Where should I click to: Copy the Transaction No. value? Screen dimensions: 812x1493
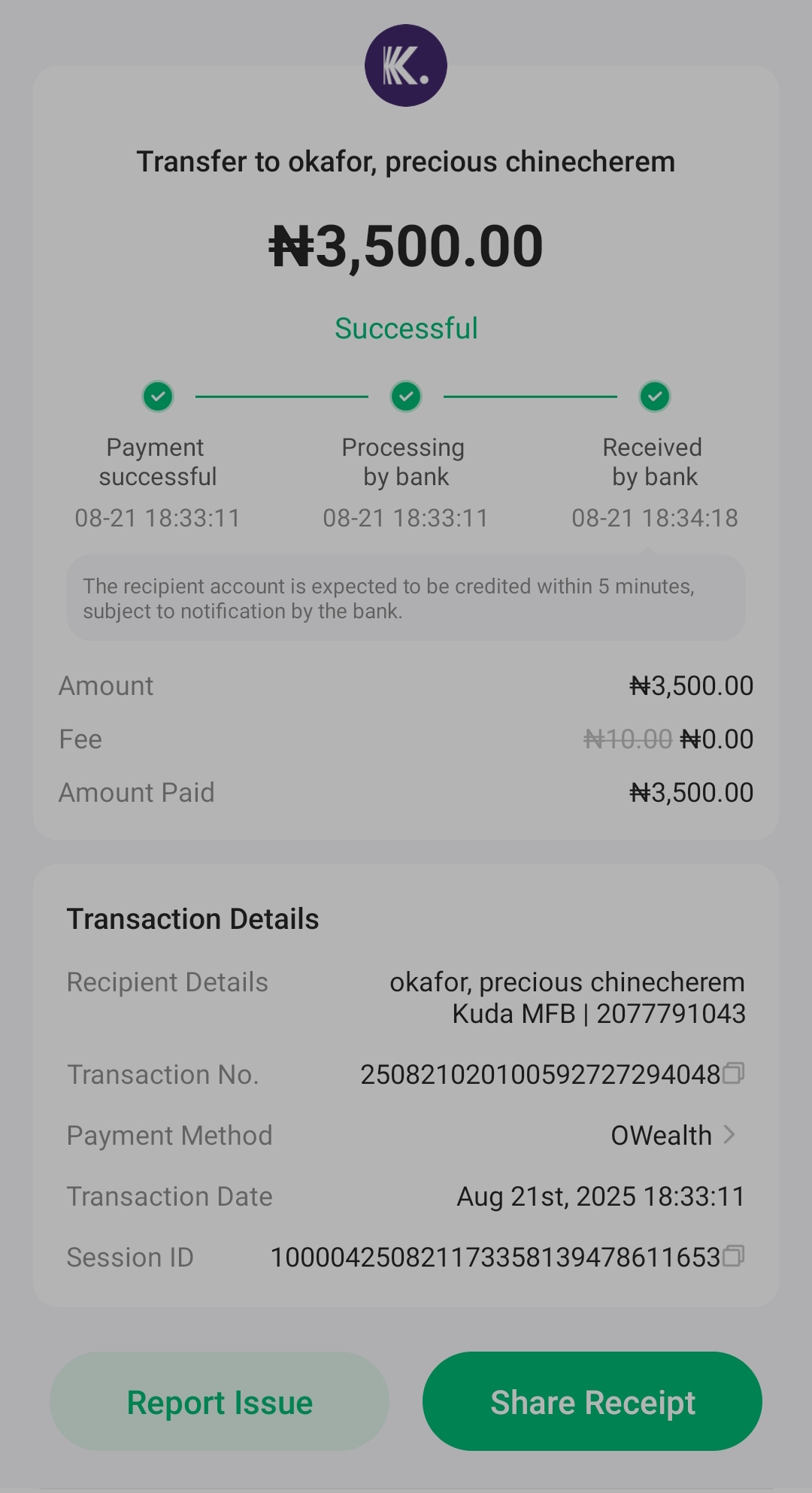click(x=733, y=1073)
